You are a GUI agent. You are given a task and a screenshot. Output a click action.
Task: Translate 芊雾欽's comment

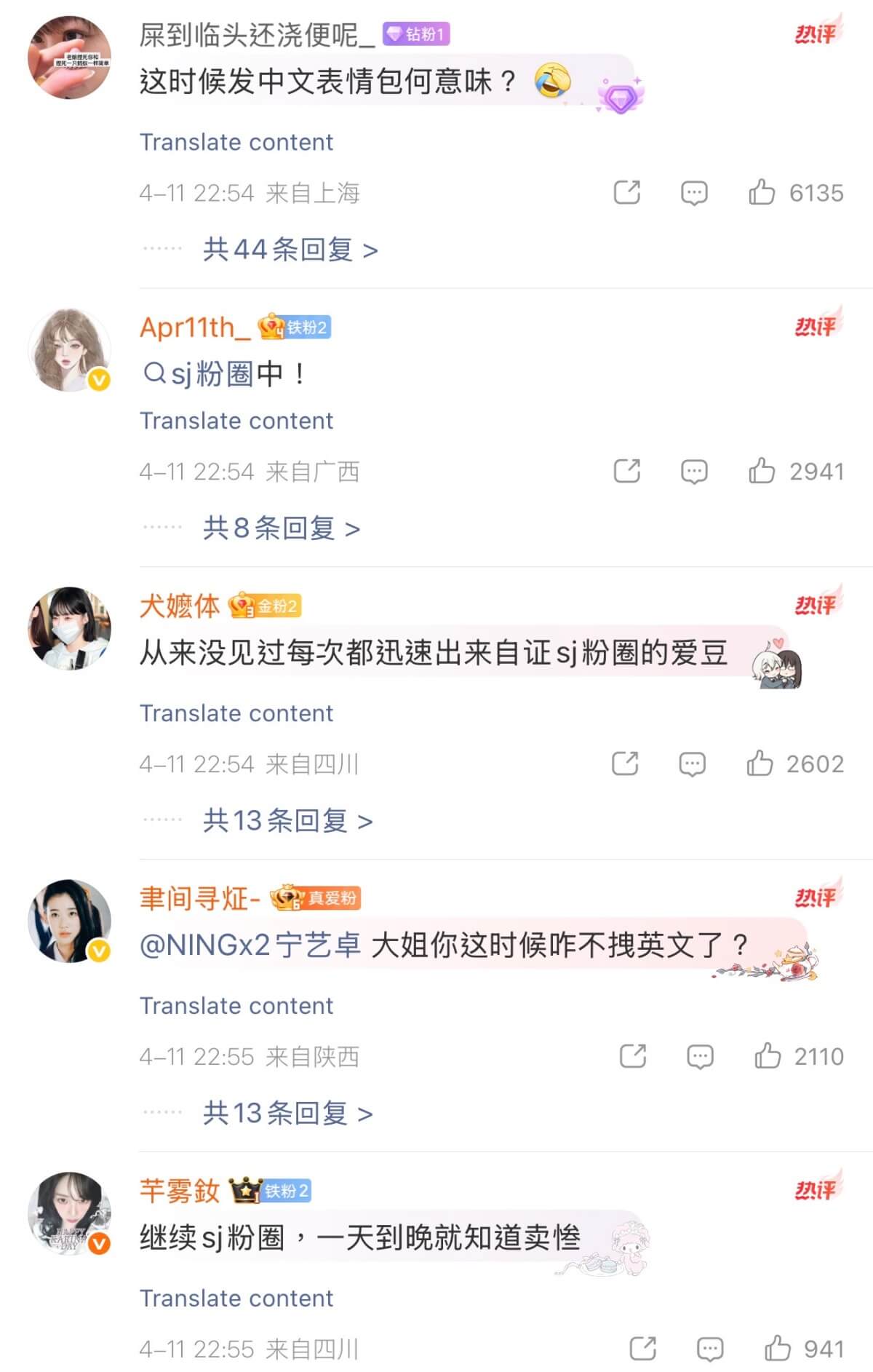point(236,1298)
